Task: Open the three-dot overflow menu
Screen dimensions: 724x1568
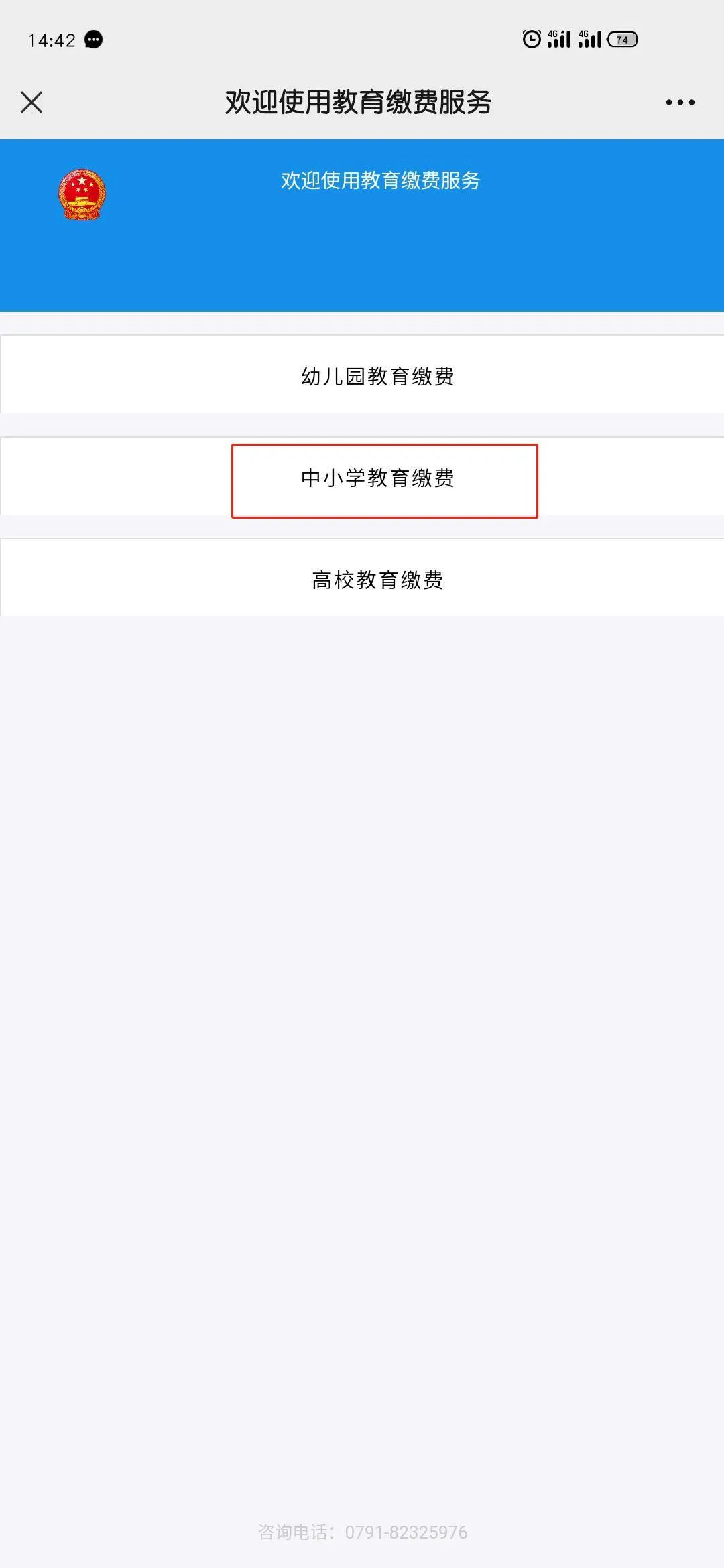Action: (680, 103)
